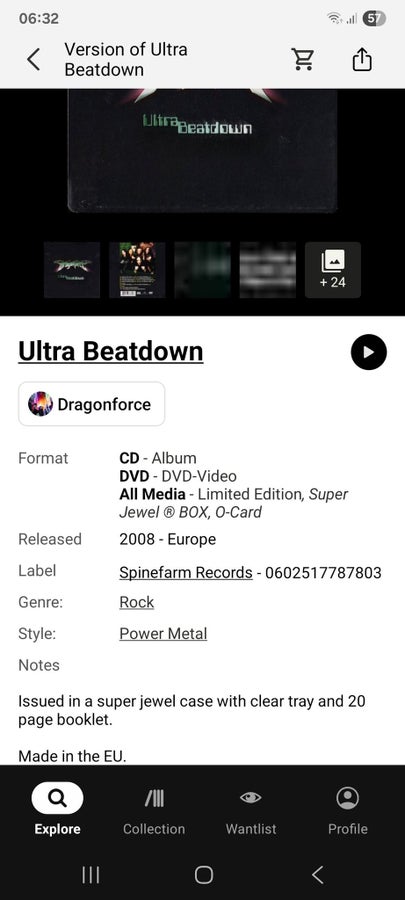Play the album with the play button
Image resolution: width=405 pixels, height=900 pixels.
pyautogui.click(x=368, y=352)
